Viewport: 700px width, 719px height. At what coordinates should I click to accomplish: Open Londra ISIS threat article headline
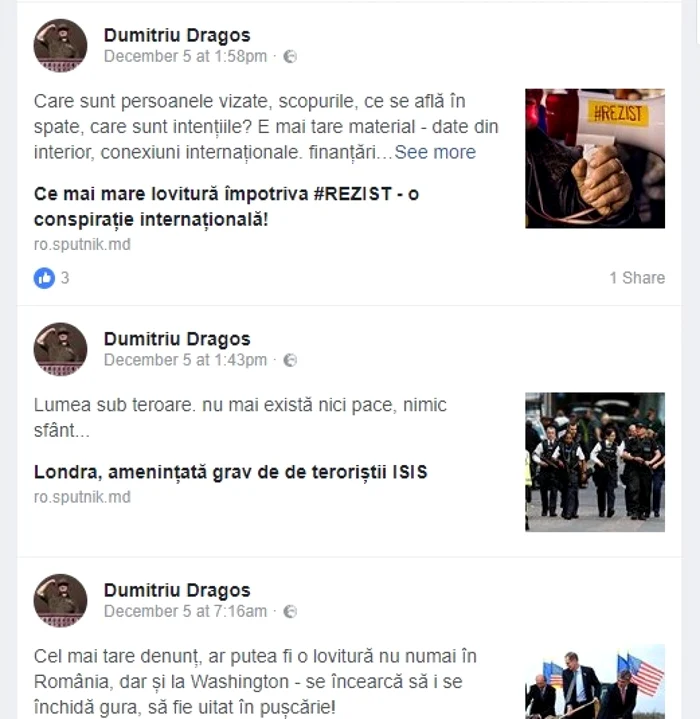pyautogui.click(x=230, y=472)
